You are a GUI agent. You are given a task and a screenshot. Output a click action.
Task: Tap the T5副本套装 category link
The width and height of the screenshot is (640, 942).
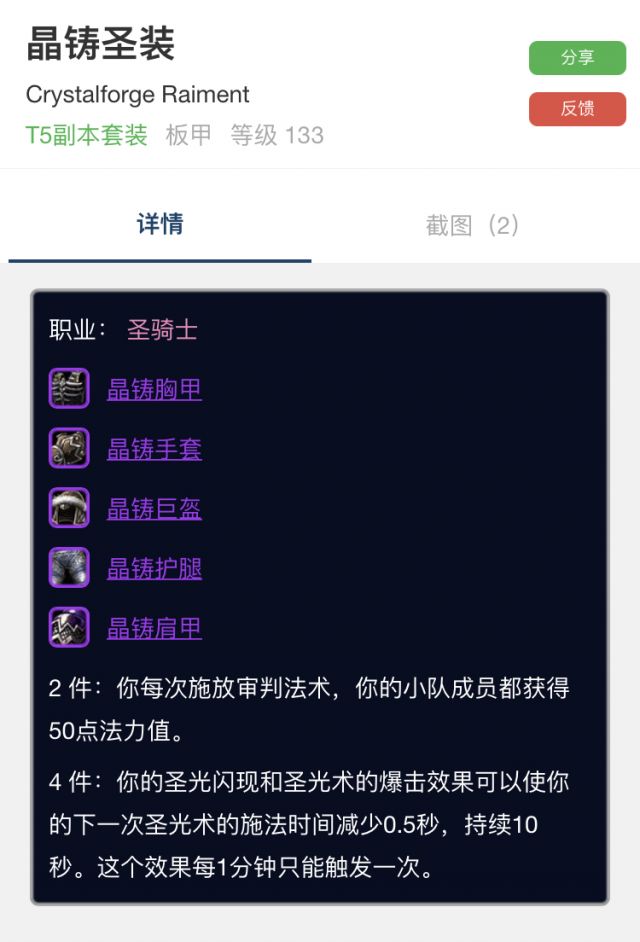click(x=87, y=135)
